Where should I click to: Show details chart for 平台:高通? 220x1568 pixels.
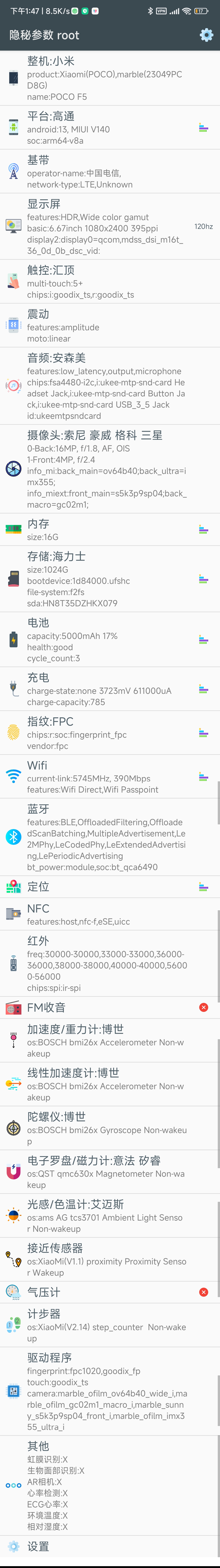coord(203,128)
